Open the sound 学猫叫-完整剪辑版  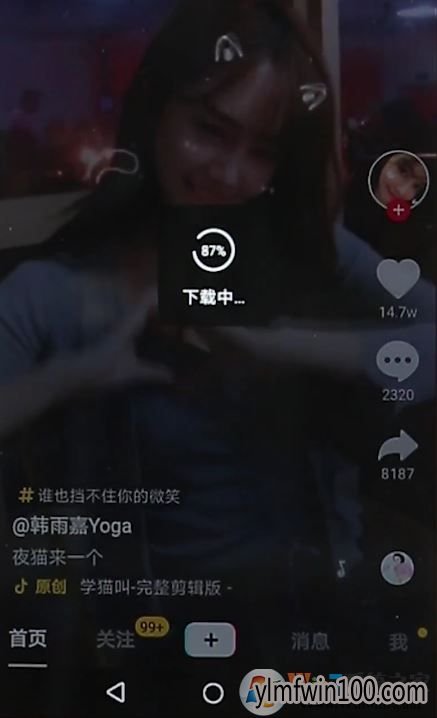pyautogui.click(x=151, y=587)
